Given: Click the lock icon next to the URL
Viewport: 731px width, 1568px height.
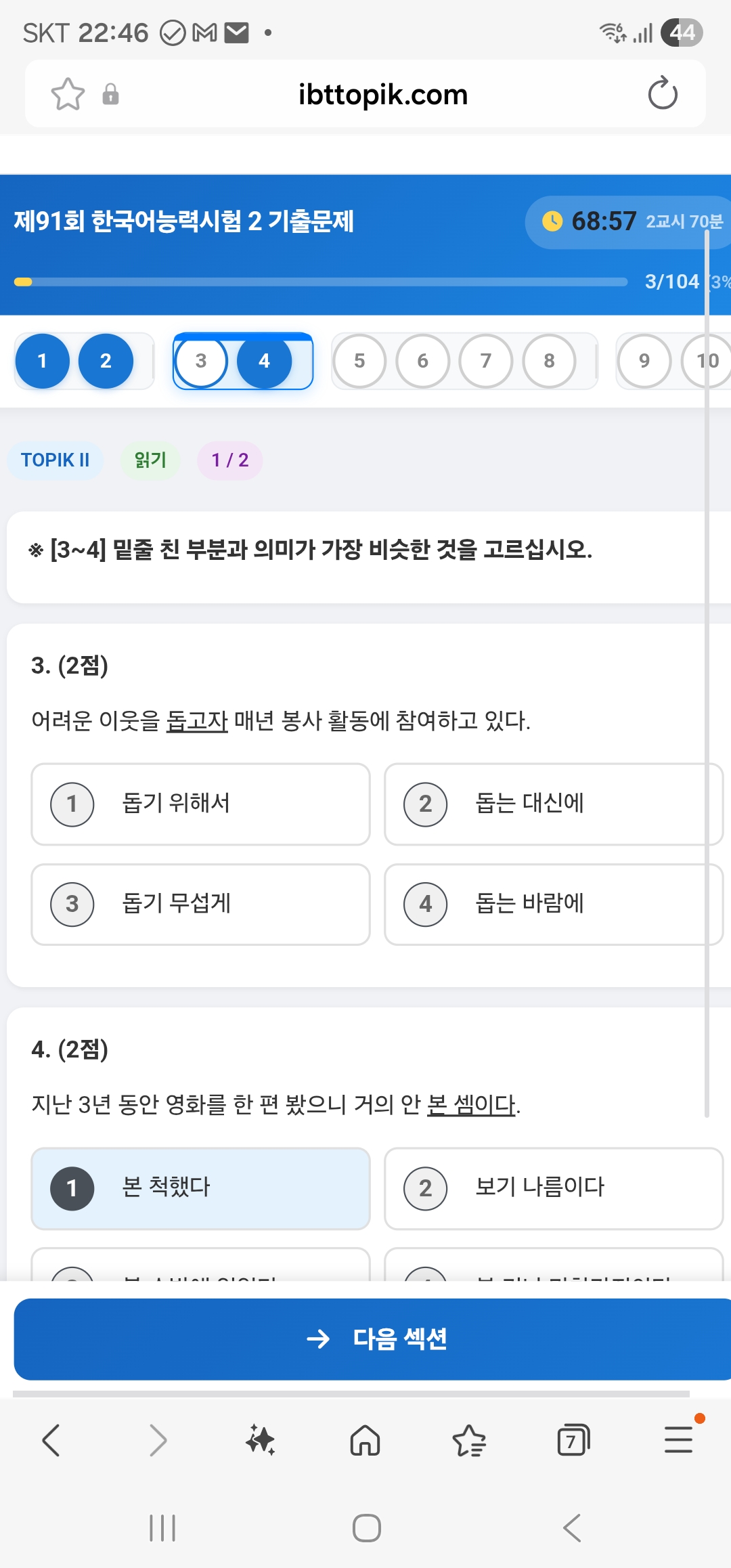Looking at the screenshot, I should click(110, 94).
